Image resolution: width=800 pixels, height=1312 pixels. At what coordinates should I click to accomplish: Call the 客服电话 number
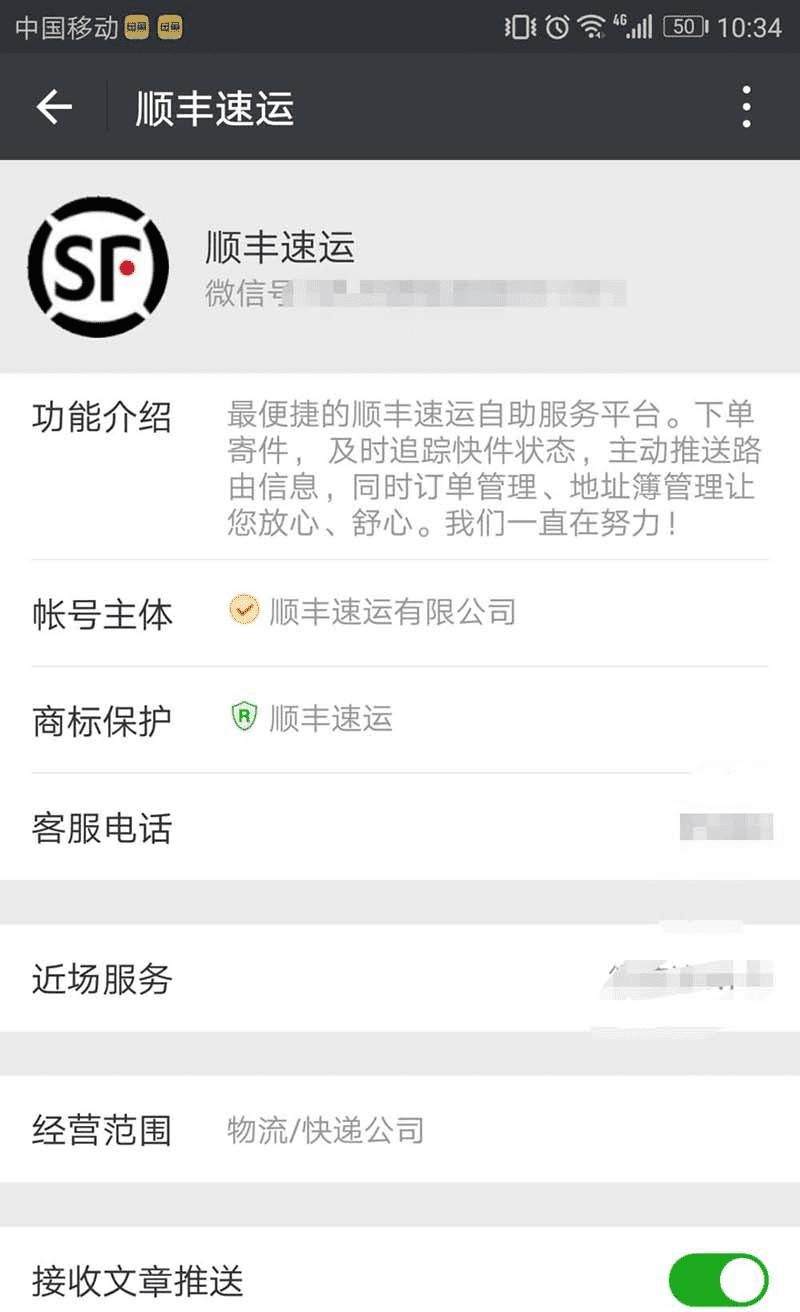pos(400,828)
